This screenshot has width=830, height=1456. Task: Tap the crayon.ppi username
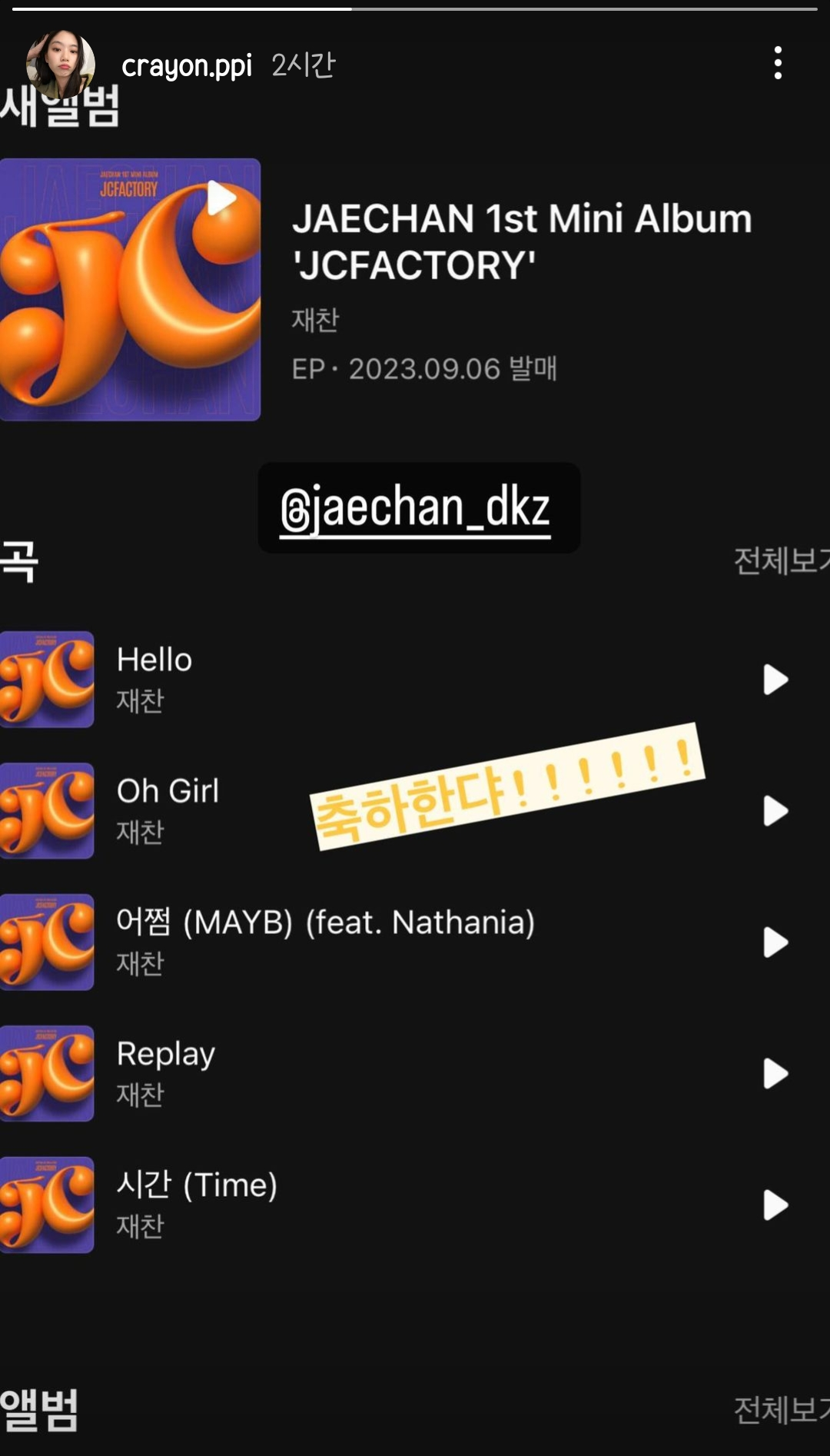(x=187, y=66)
